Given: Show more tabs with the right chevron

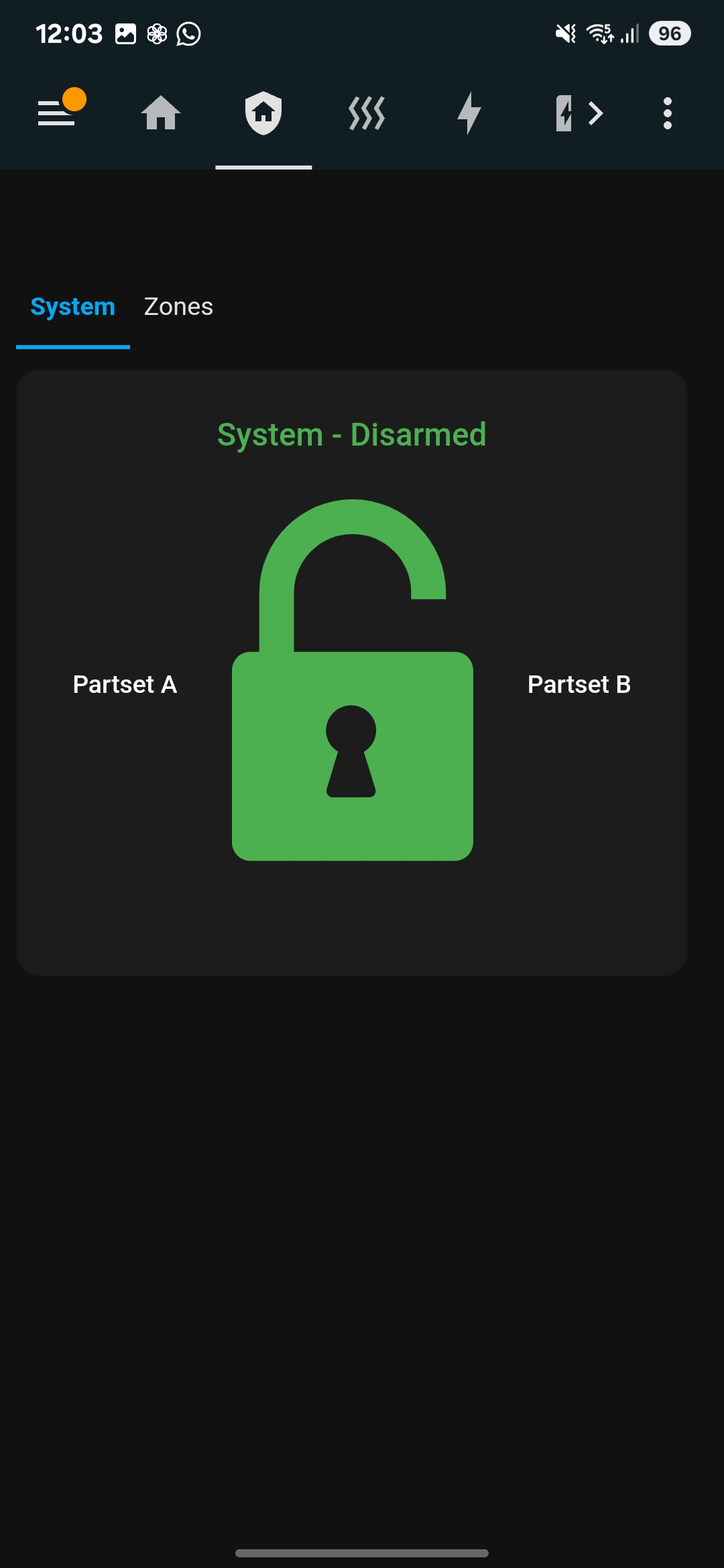Looking at the screenshot, I should point(596,113).
